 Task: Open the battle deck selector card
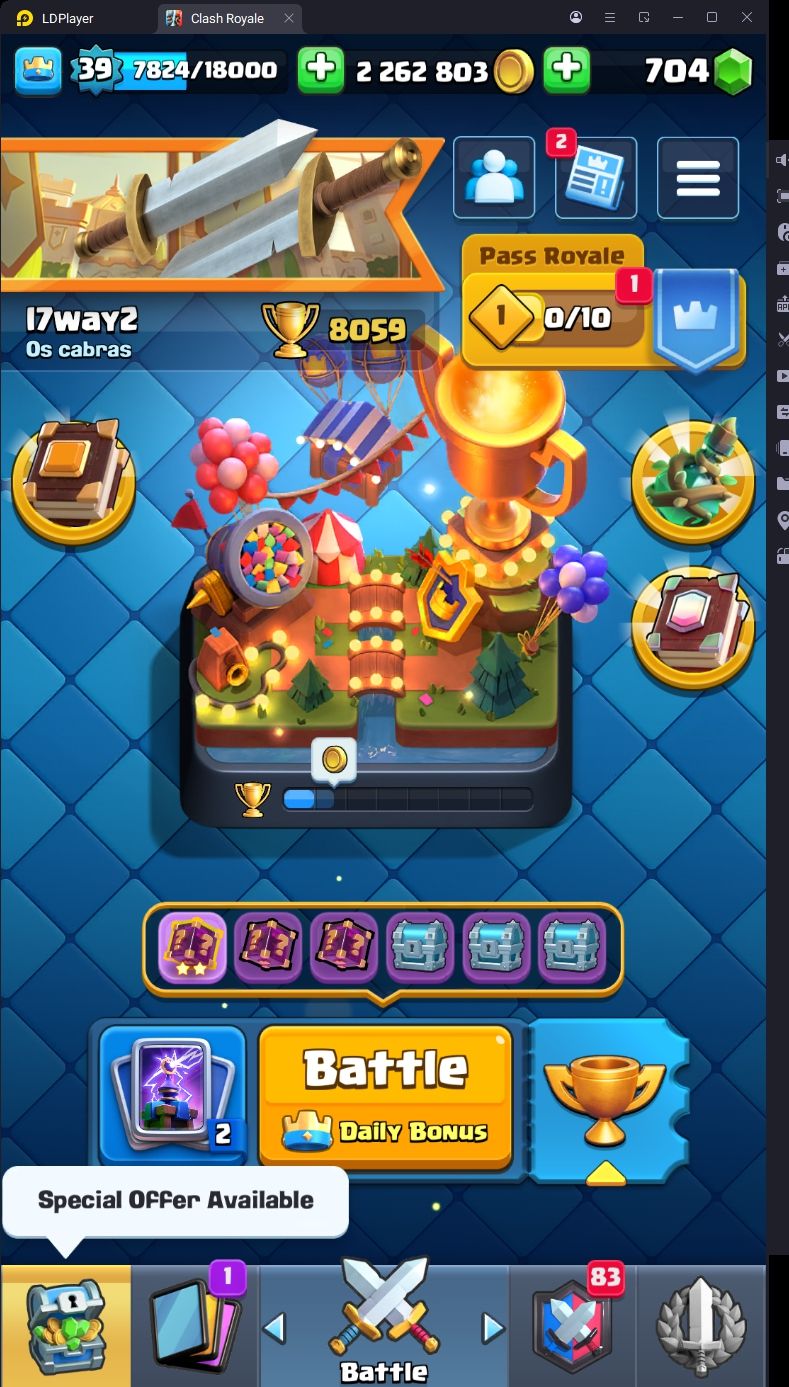(x=172, y=1094)
